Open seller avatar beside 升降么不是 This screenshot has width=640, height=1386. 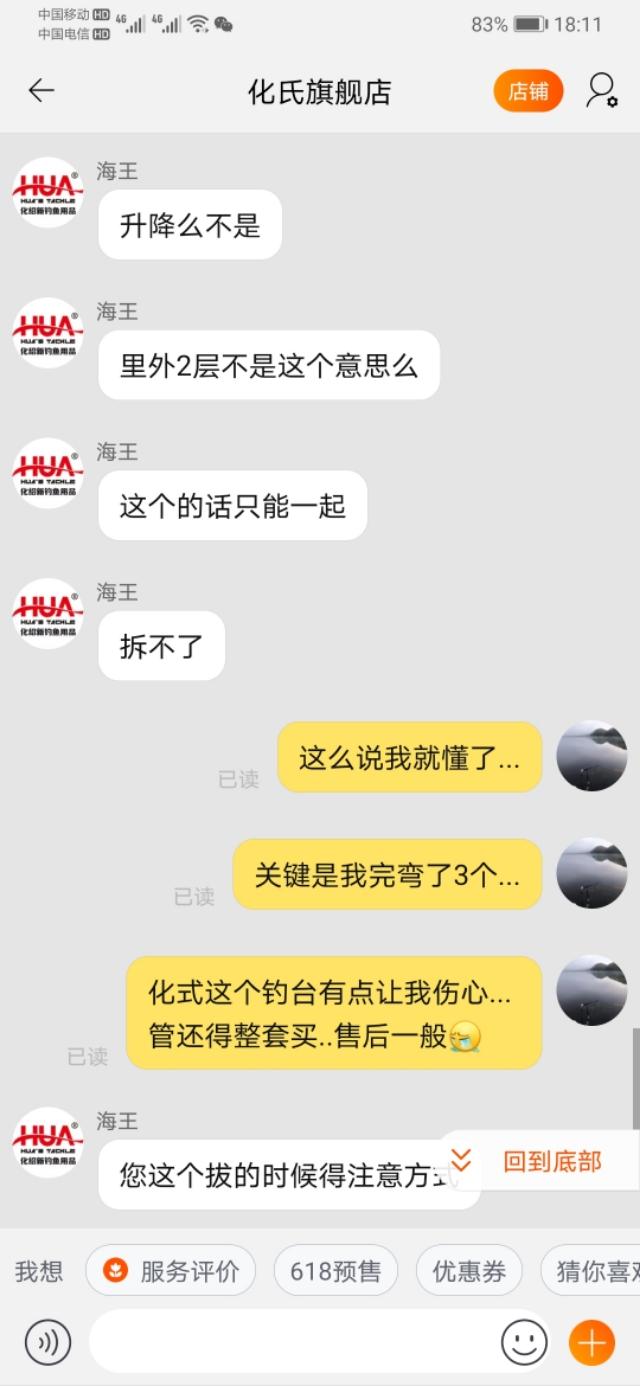[47, 192]
